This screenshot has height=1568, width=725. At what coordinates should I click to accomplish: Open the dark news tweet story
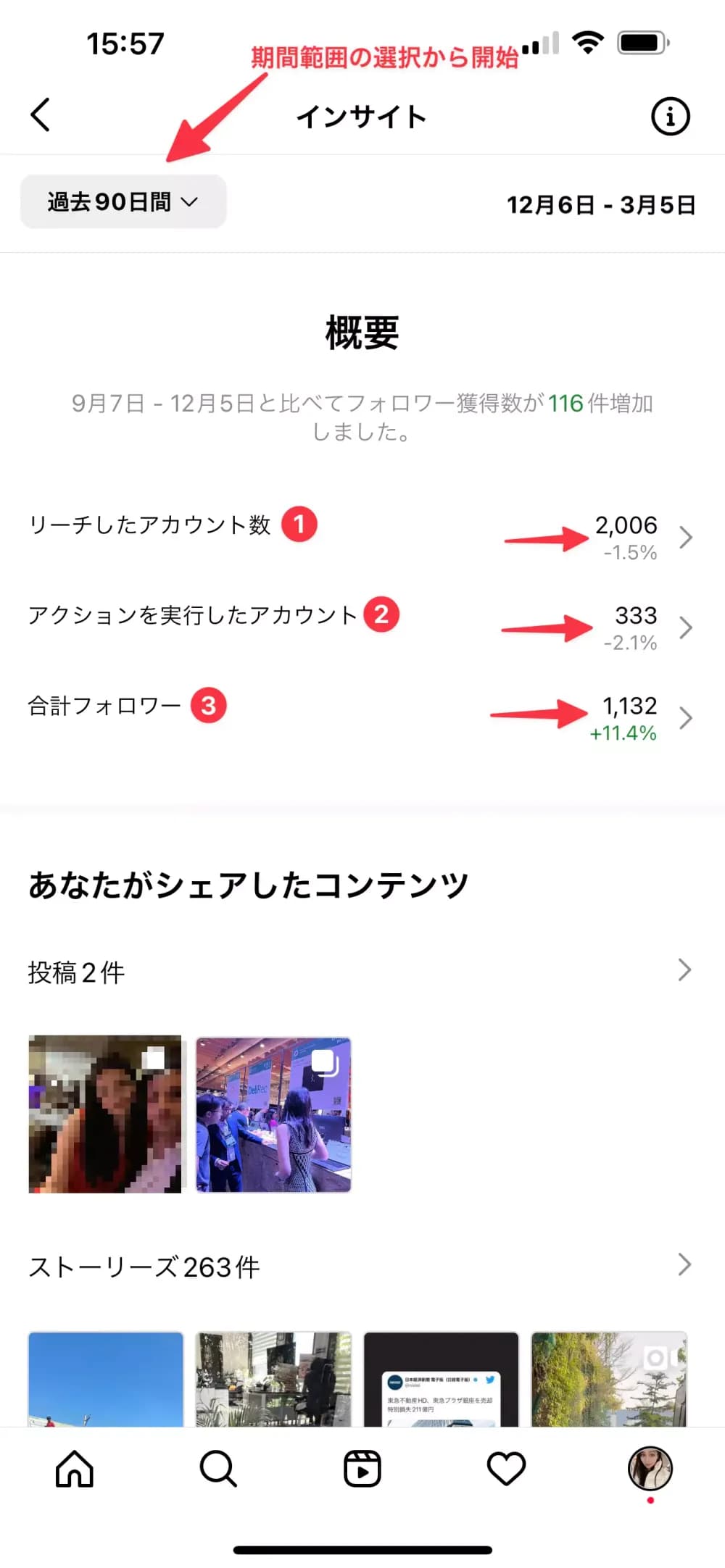coord(441,1378)
